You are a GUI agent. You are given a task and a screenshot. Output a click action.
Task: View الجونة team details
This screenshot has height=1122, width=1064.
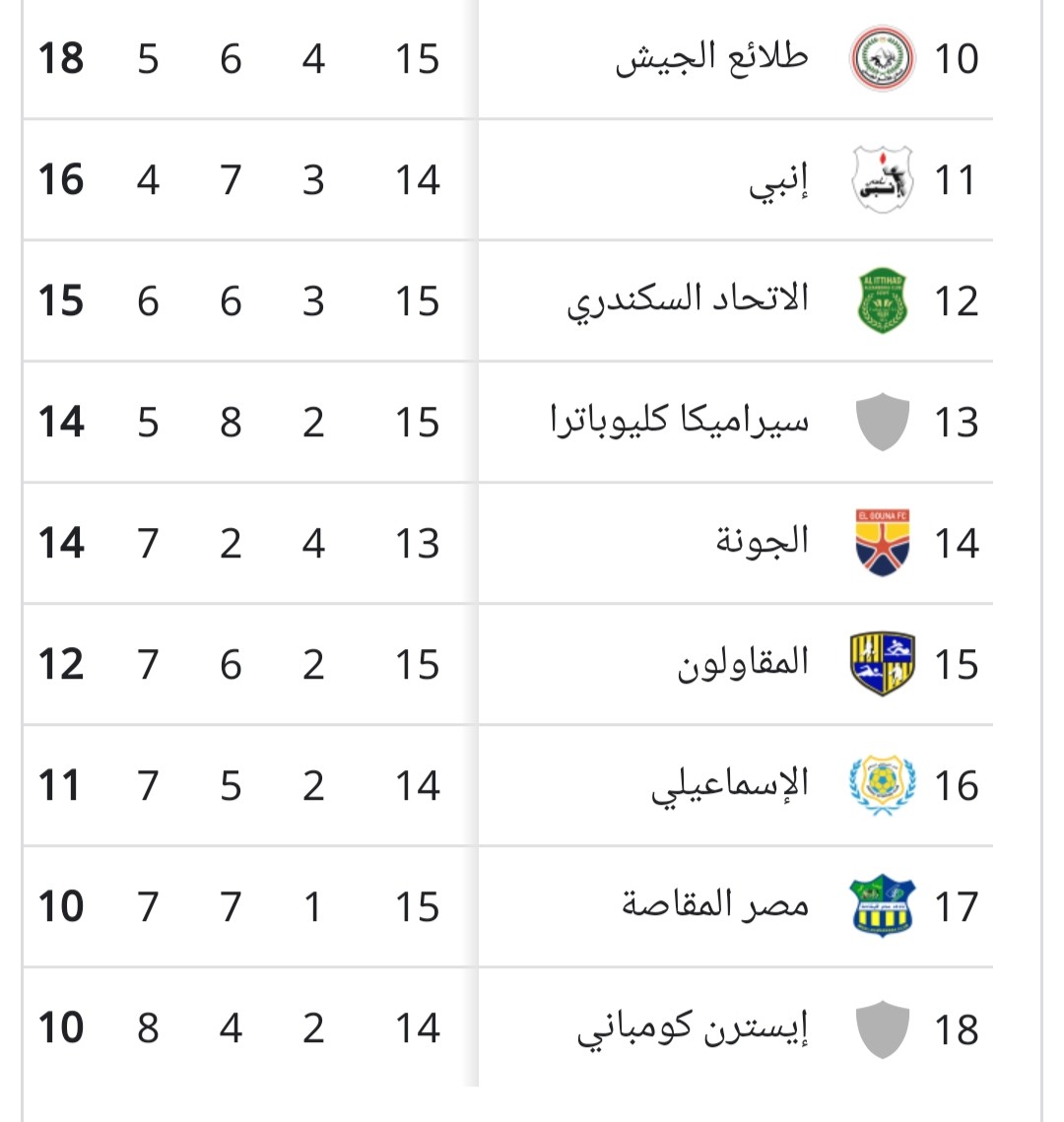(x=762, y=543)
